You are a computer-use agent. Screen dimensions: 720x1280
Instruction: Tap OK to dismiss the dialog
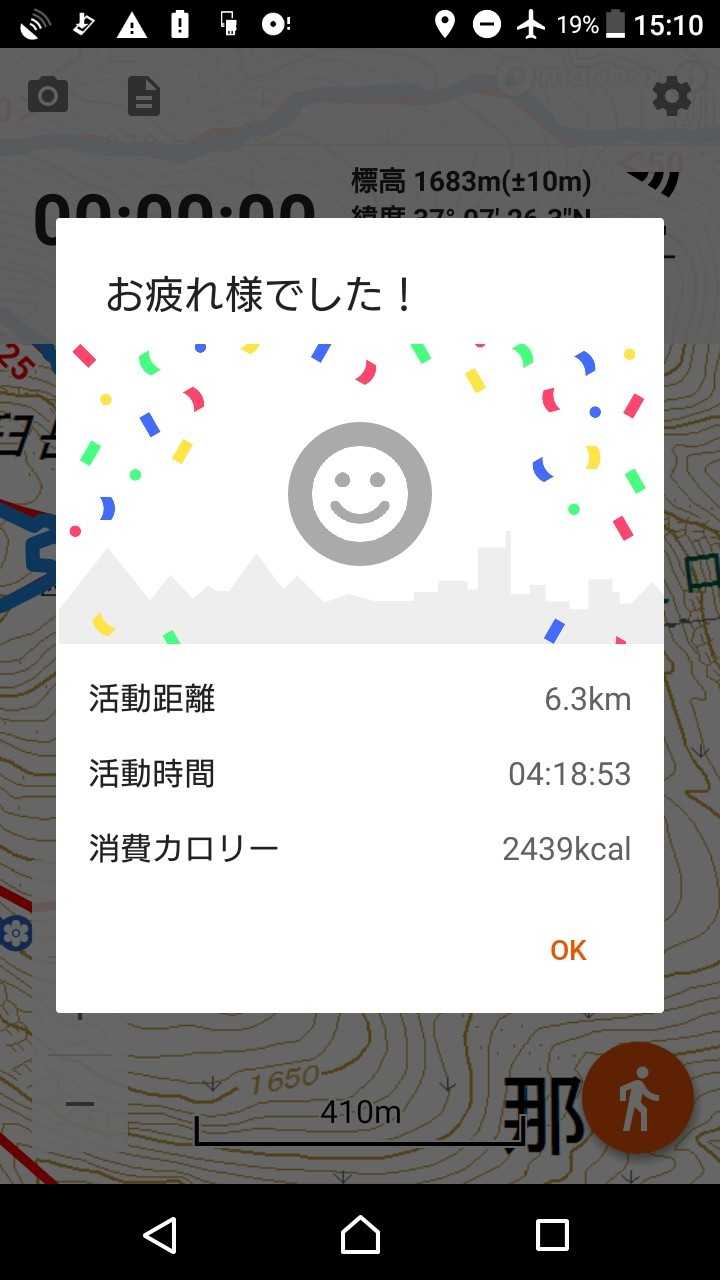[568, 950]
